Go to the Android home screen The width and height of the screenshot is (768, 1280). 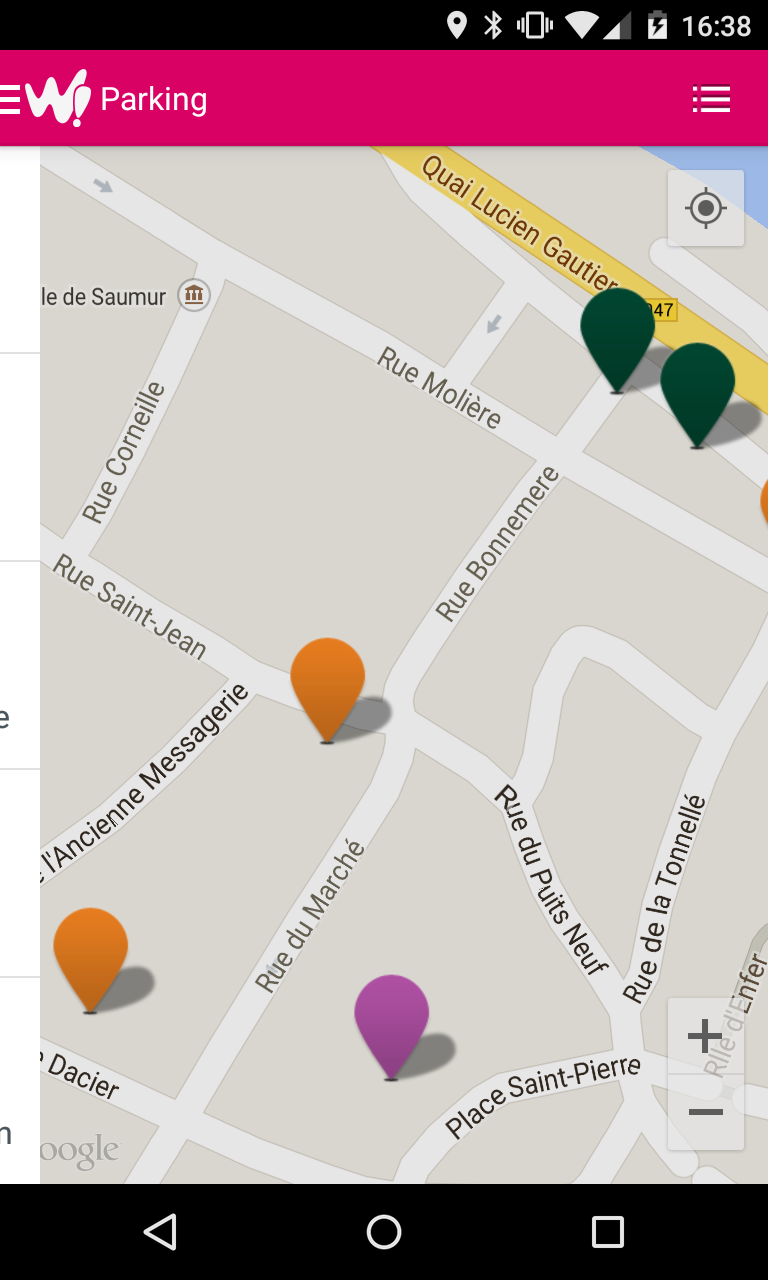[x=384, y=1232]
